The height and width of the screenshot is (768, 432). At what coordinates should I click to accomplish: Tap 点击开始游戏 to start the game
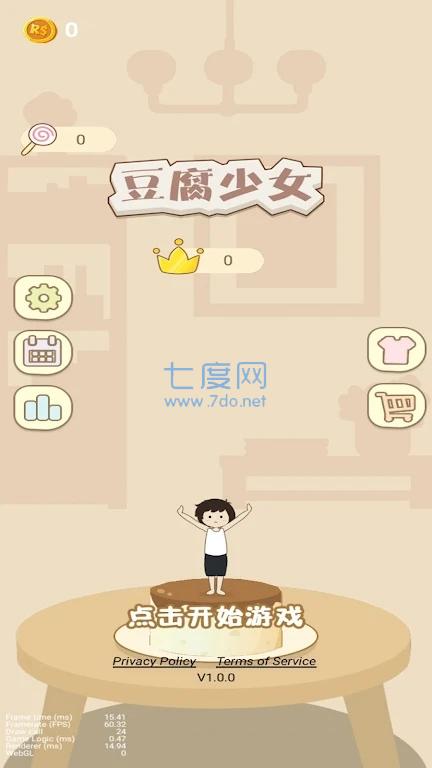coord(216,617)
